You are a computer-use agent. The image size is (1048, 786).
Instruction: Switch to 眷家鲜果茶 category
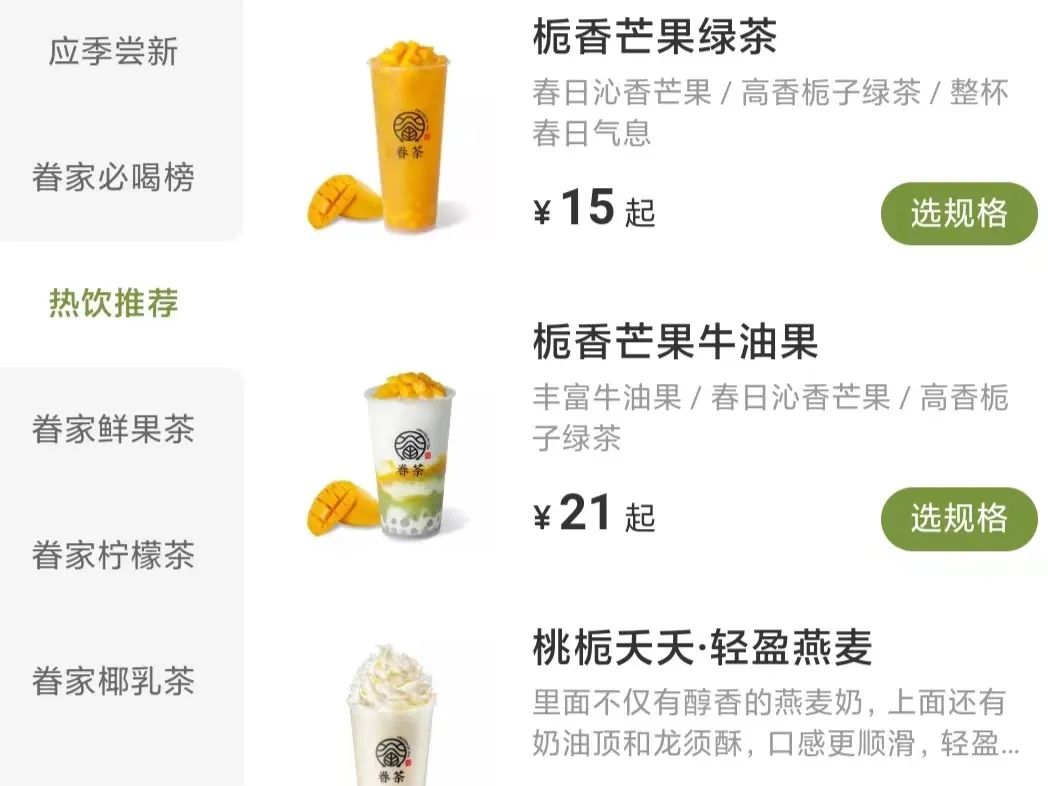tap(113, 429)
